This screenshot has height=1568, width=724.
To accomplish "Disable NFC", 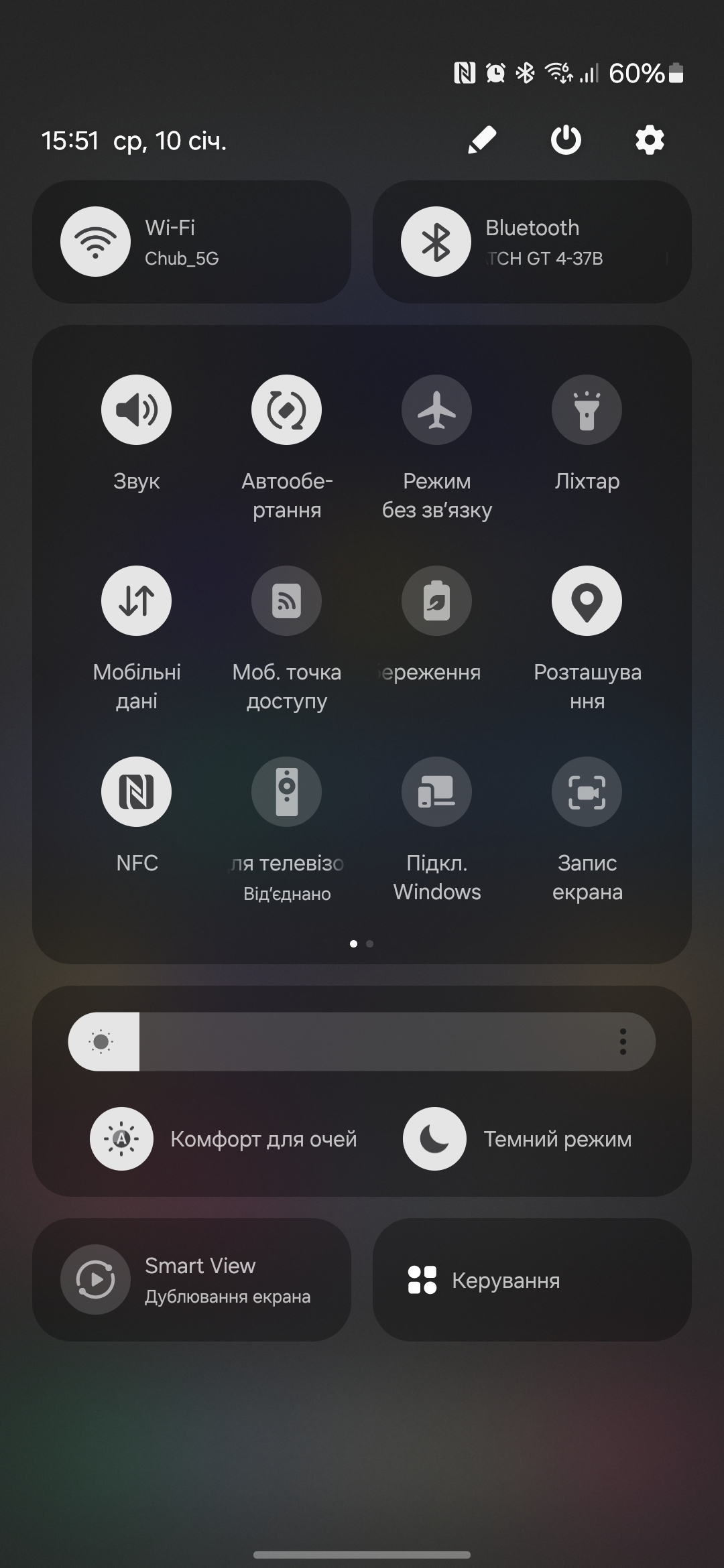I will [x=137, y=791].
